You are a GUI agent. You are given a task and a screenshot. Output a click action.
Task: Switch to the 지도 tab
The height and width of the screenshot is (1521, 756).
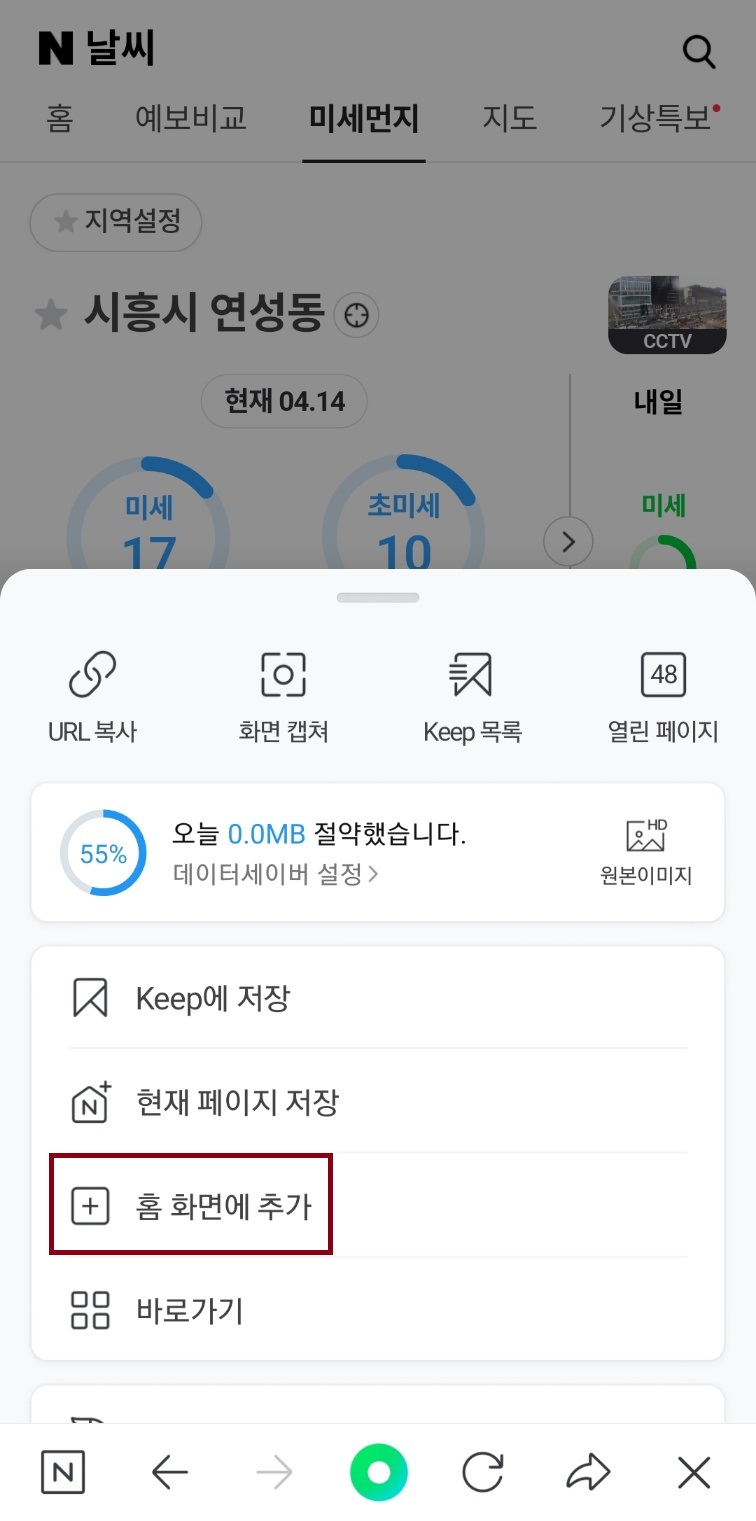tap(512, 117)
